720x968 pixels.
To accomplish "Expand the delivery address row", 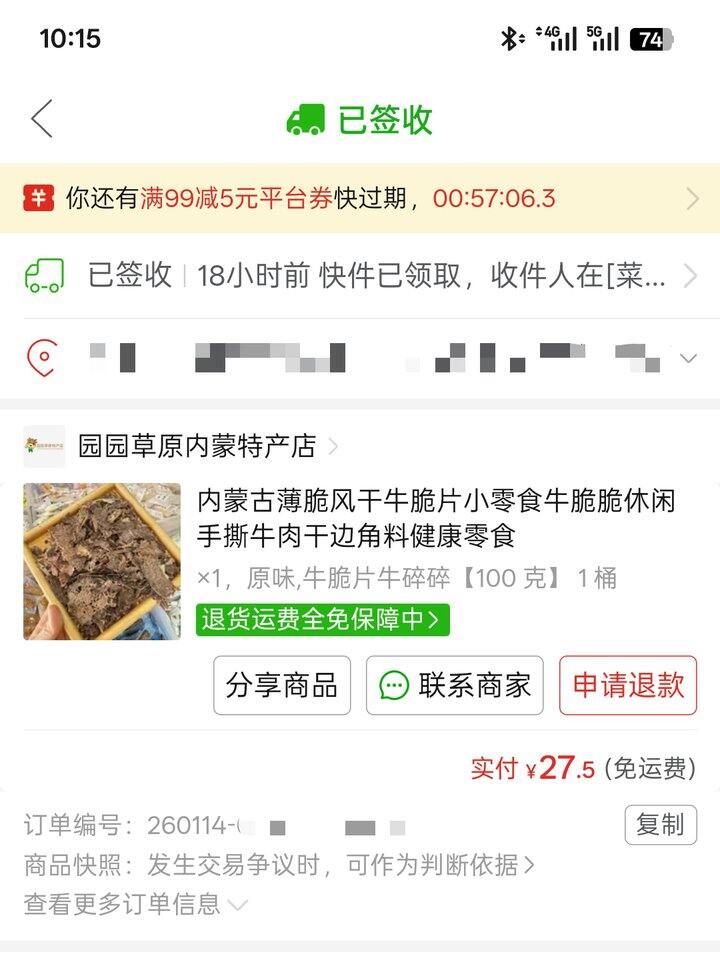I will point(687,357).
